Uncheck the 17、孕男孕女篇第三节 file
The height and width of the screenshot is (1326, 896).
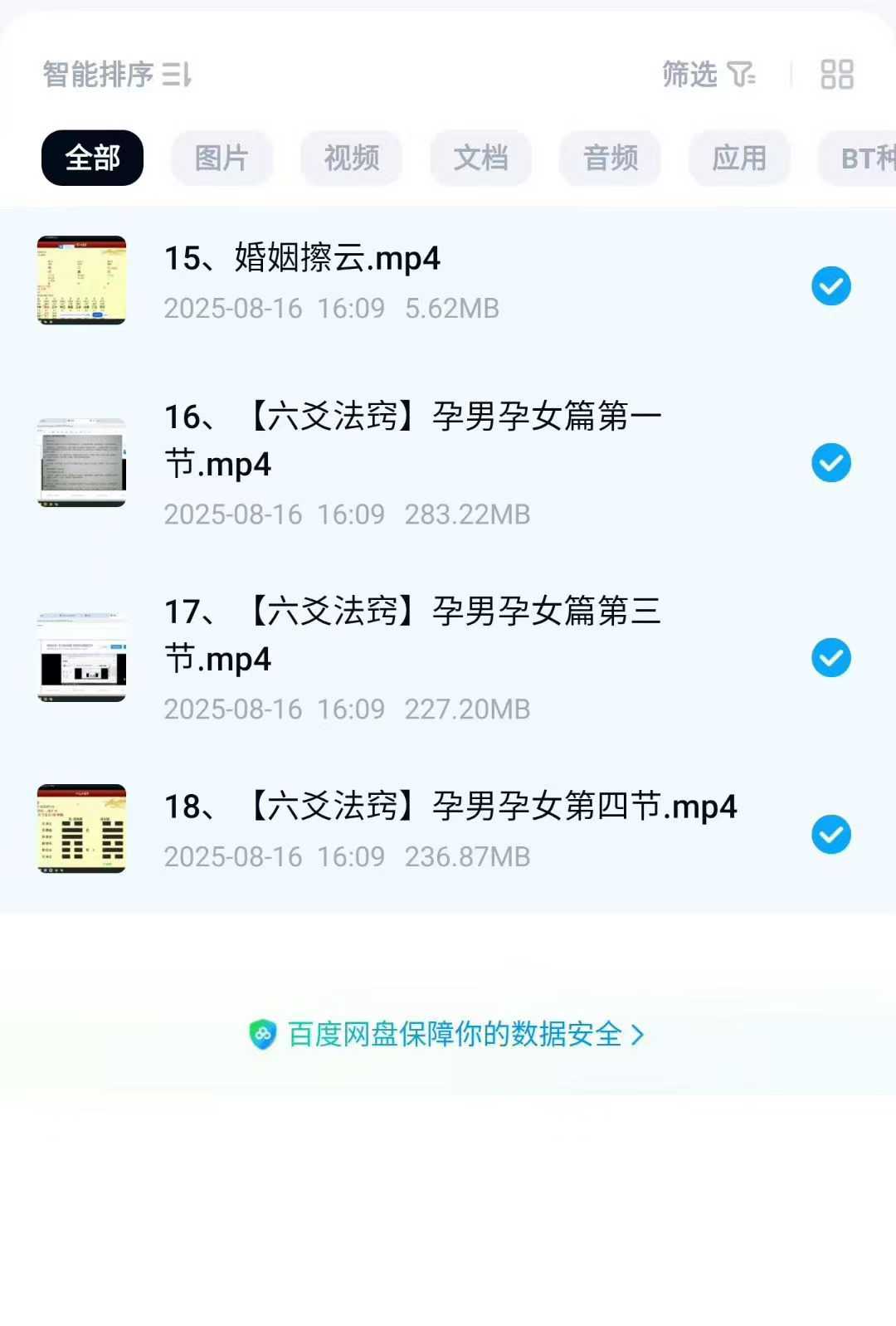830,658
